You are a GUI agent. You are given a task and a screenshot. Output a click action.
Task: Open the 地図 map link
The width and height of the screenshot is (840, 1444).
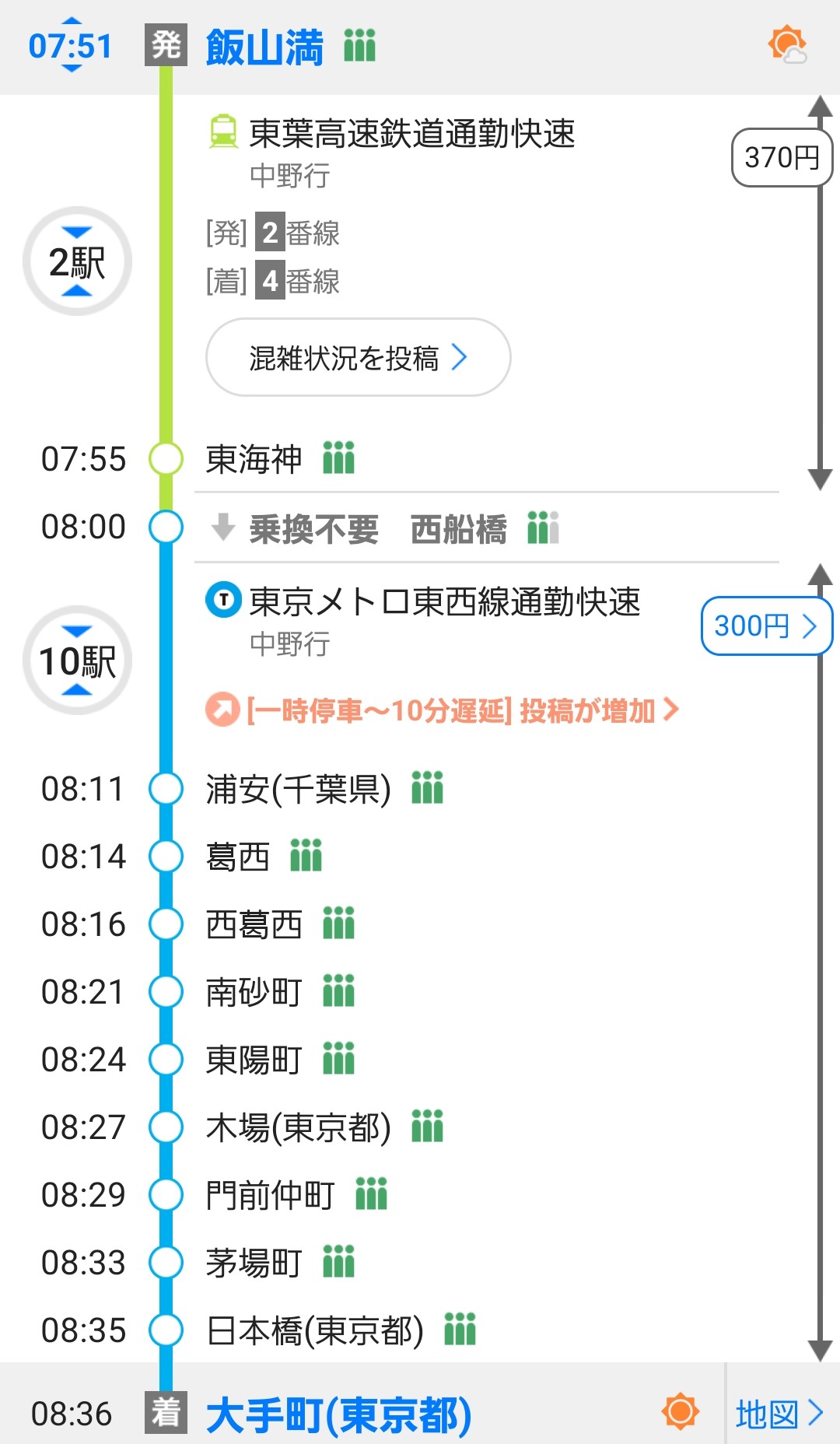tap(779, 1413)
